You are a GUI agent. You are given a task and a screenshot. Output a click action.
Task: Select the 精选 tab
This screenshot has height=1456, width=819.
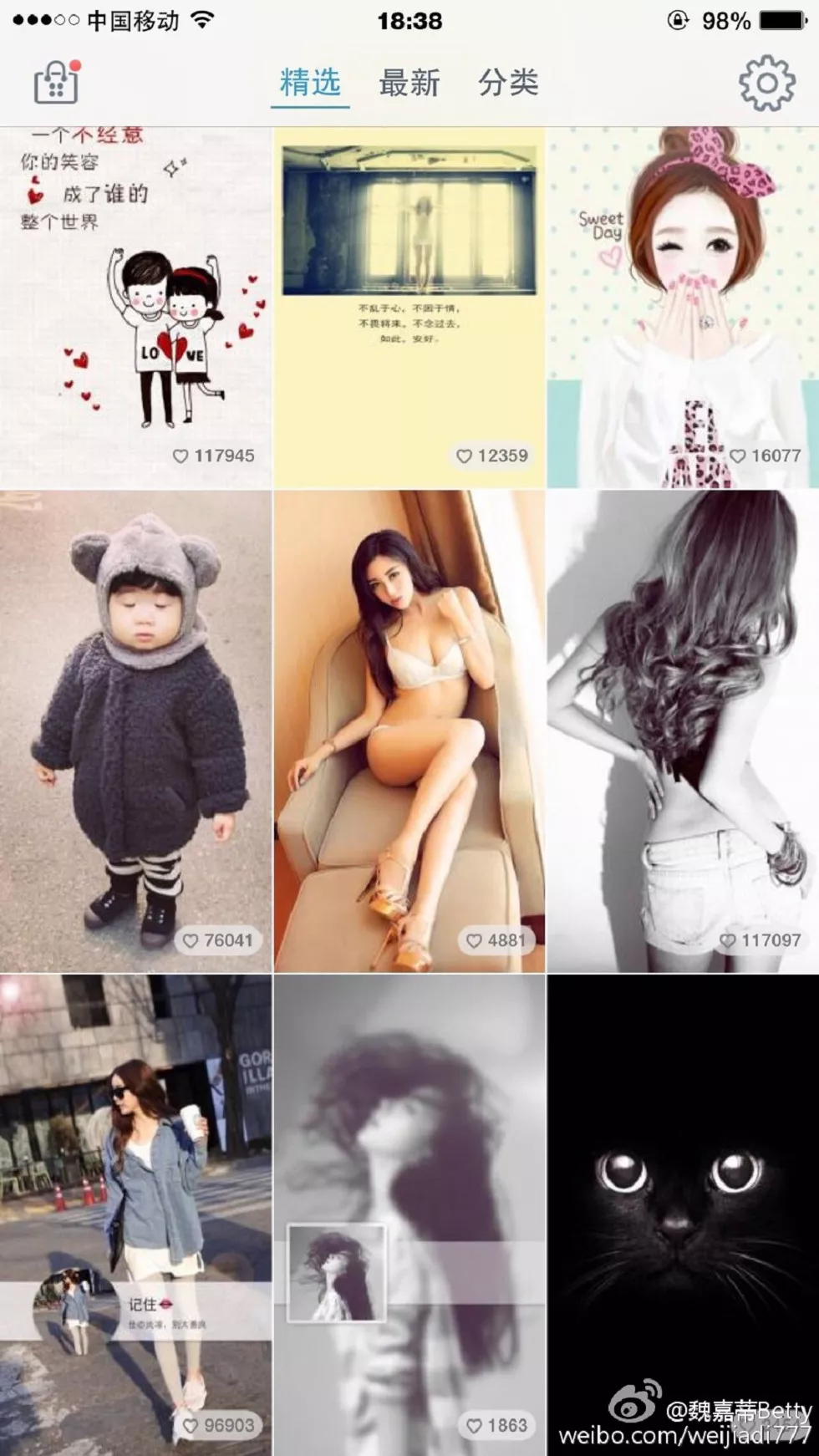(x=310, y=83)
